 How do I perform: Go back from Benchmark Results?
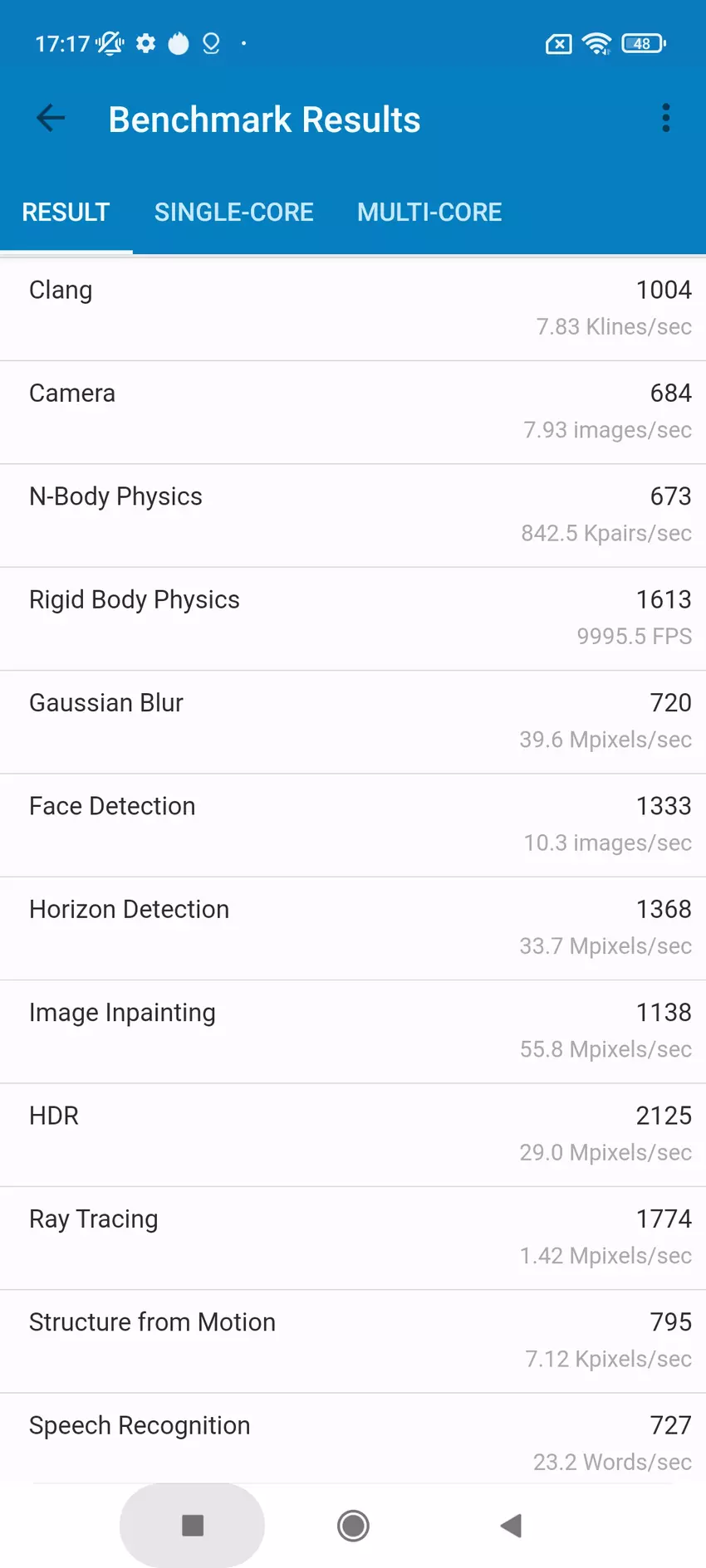click(x=51, y=119)
